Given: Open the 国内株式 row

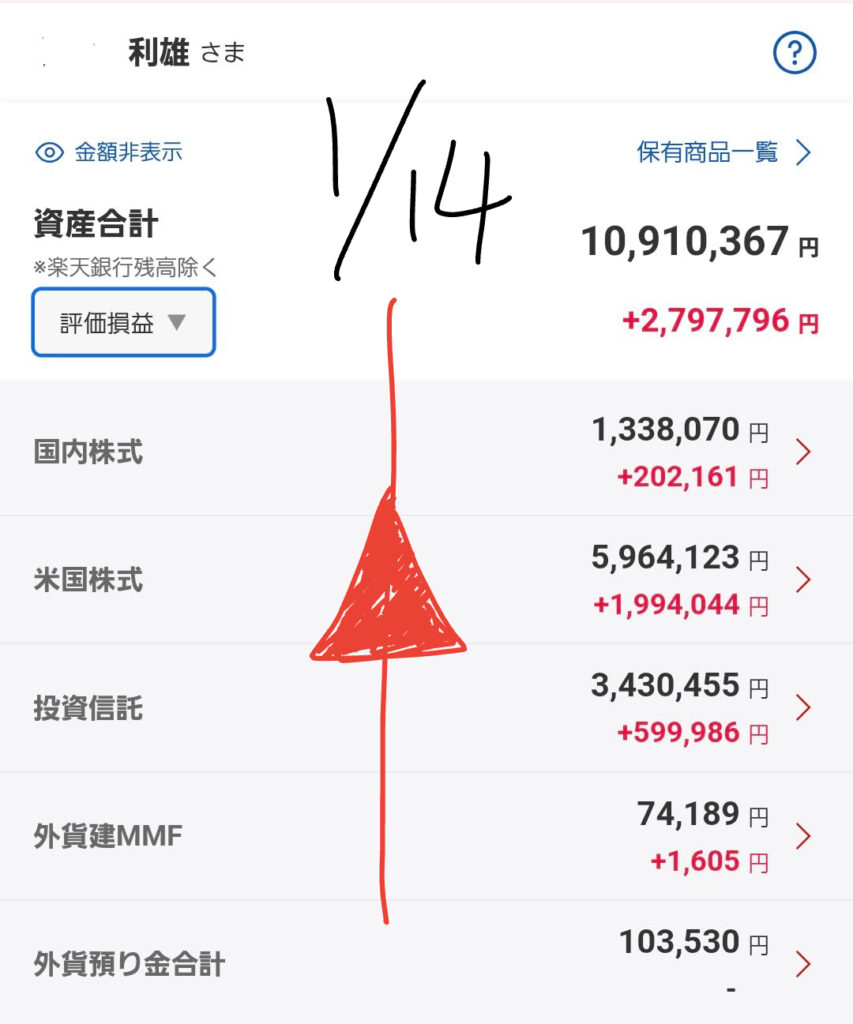Looking at the screenshot, I should point(426,453).
